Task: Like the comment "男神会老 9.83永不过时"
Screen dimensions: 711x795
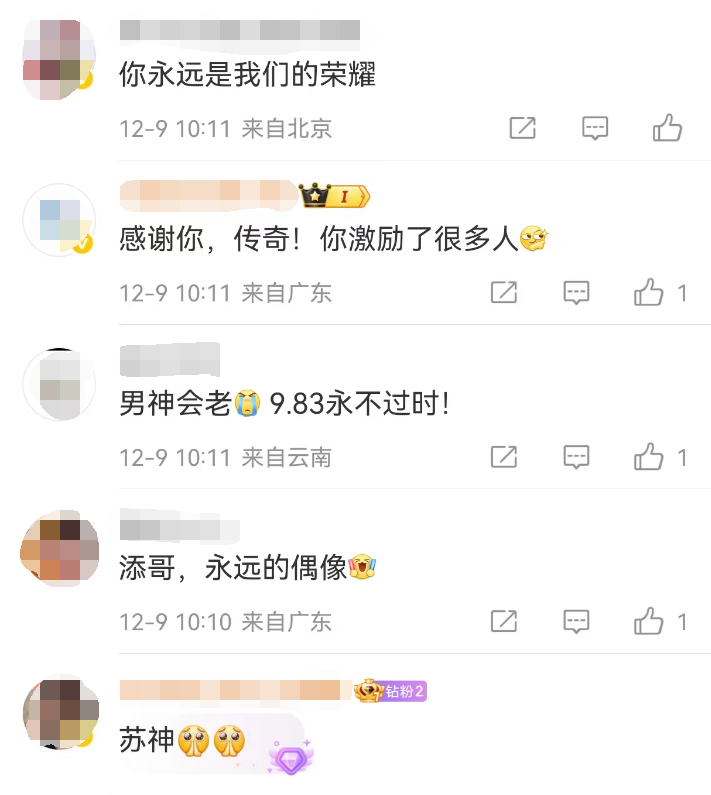Action: click(x=649, y=457)
